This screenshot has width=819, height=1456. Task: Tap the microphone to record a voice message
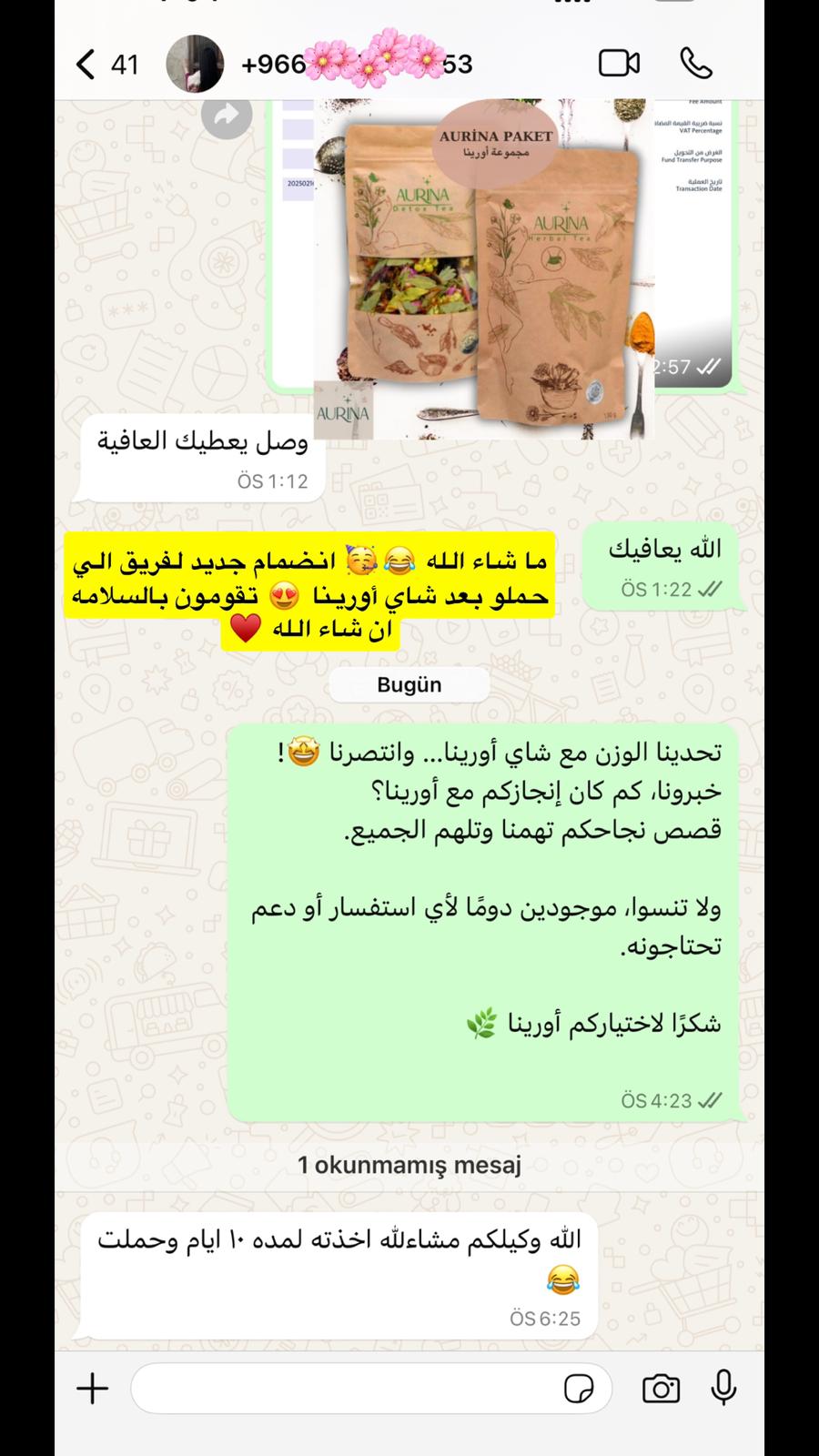tap(724, 1389)
